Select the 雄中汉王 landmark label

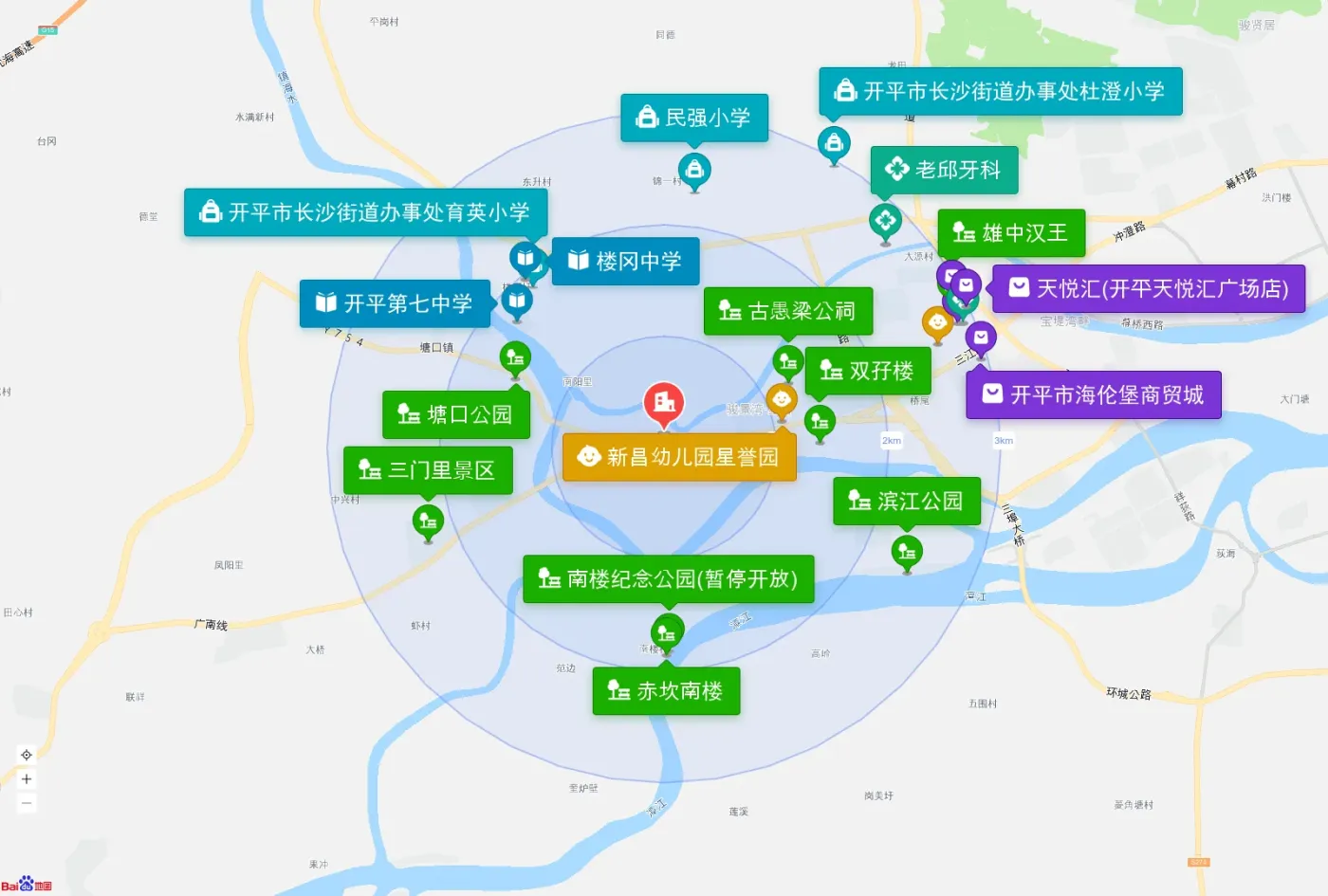[1011, 232]
